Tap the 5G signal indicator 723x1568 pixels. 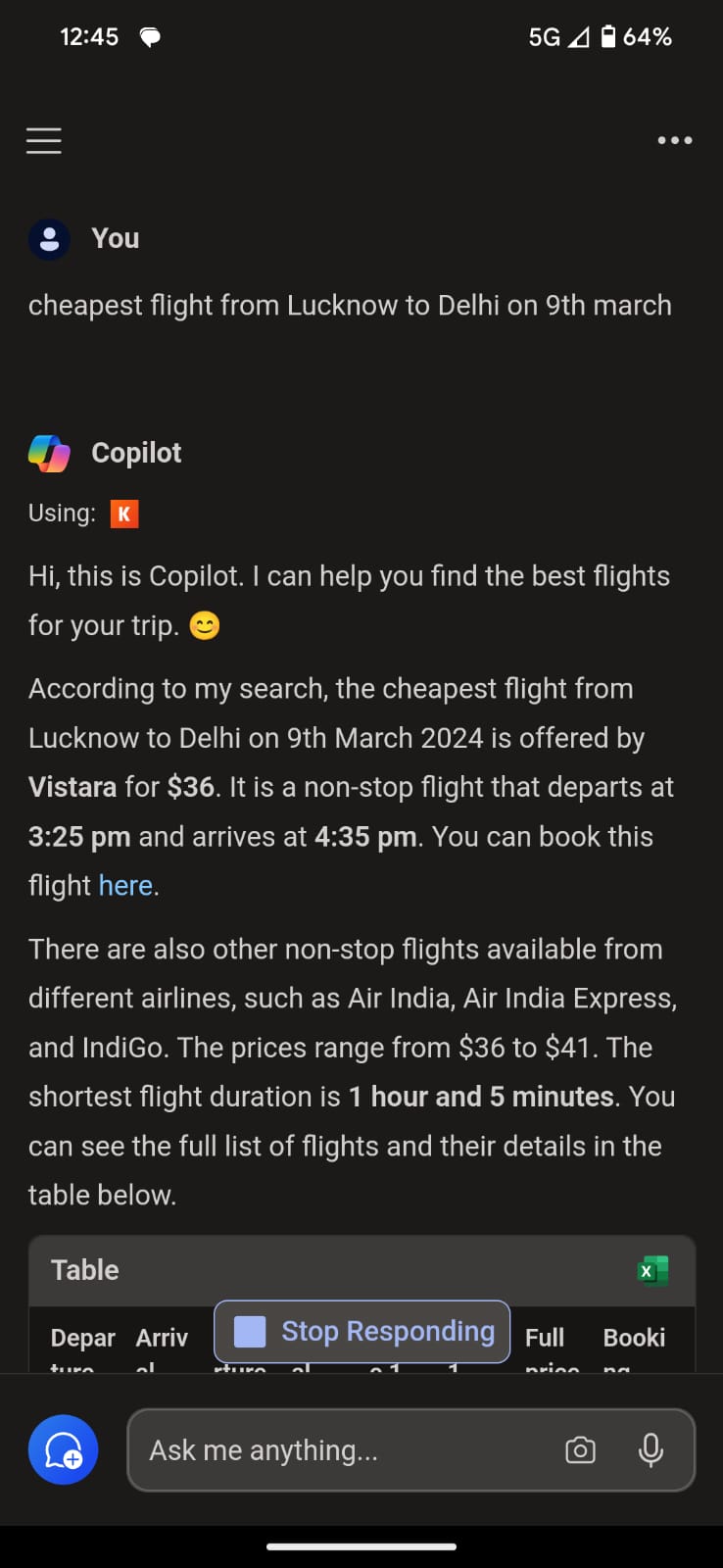pyautogui.click(x=546, y=36)
